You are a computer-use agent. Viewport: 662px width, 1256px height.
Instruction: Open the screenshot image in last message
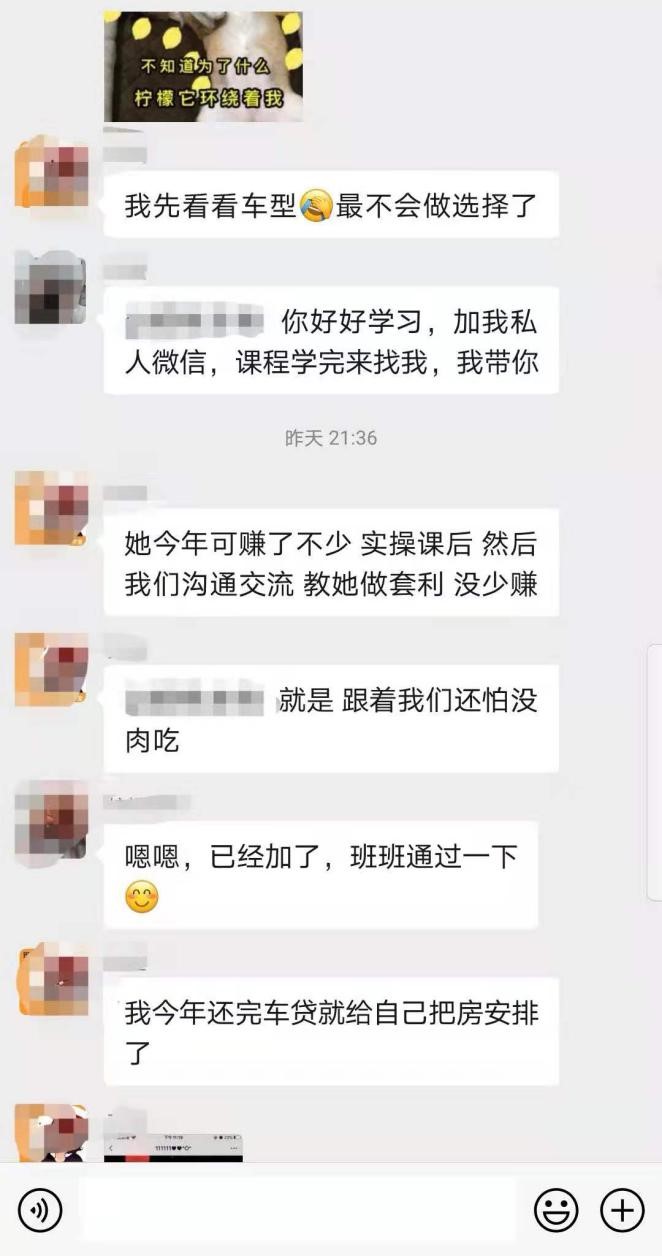pos(173,1148)
